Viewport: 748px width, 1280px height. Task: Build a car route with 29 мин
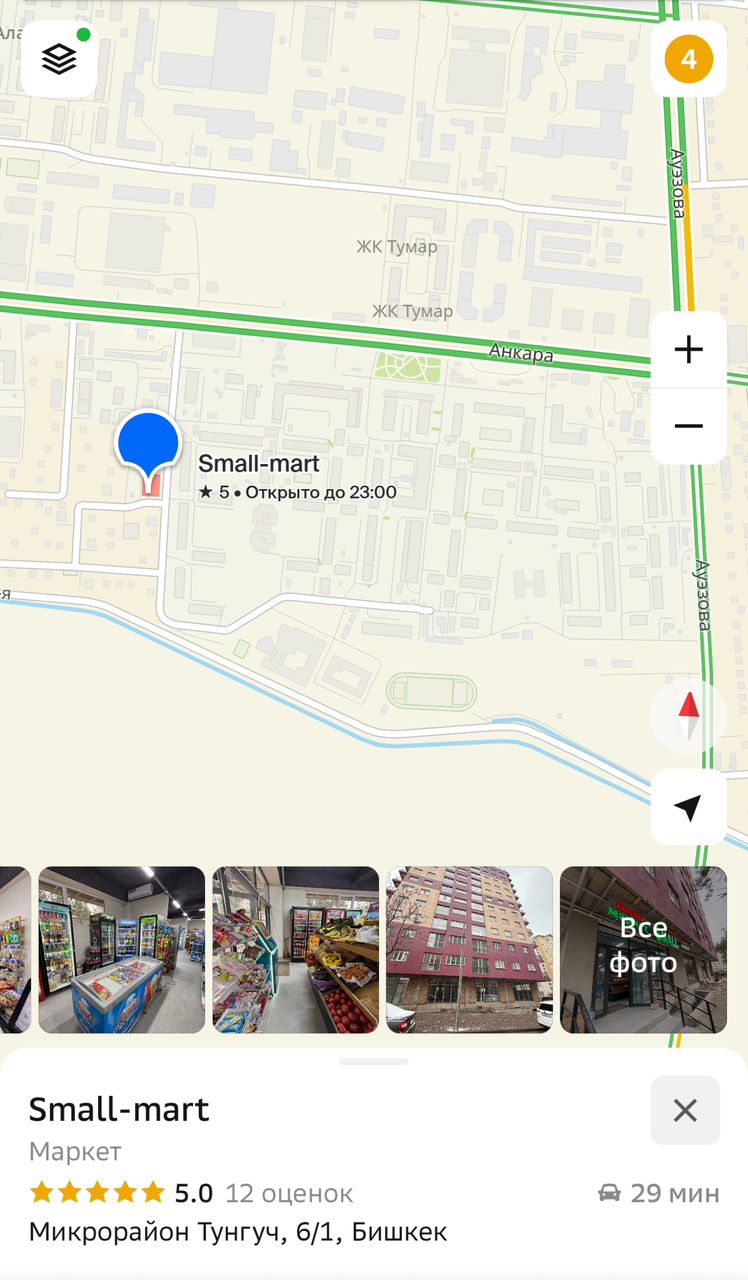click(659, 1193)
